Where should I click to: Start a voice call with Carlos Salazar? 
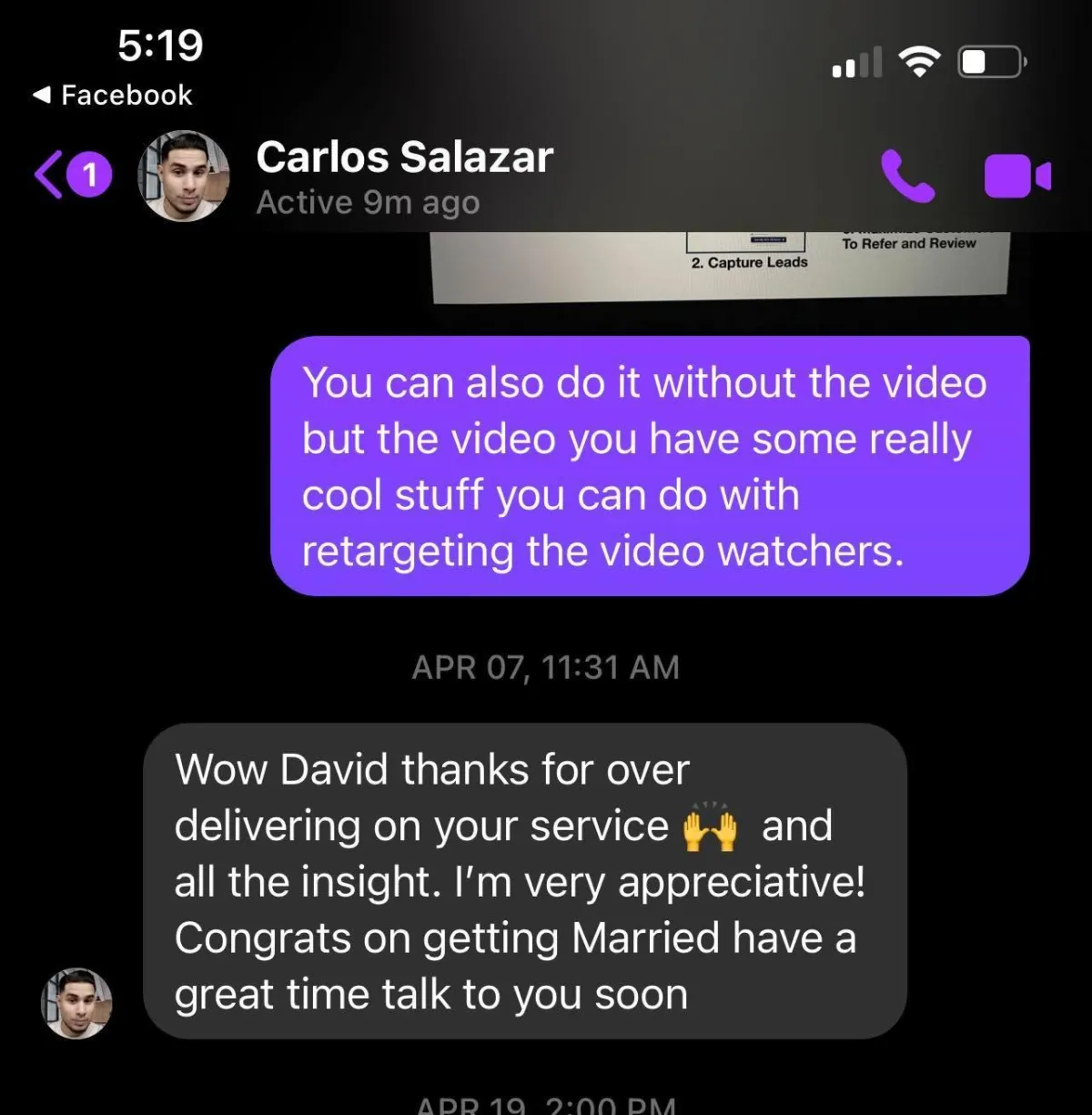pyautogui.click(x=906, y=176)
